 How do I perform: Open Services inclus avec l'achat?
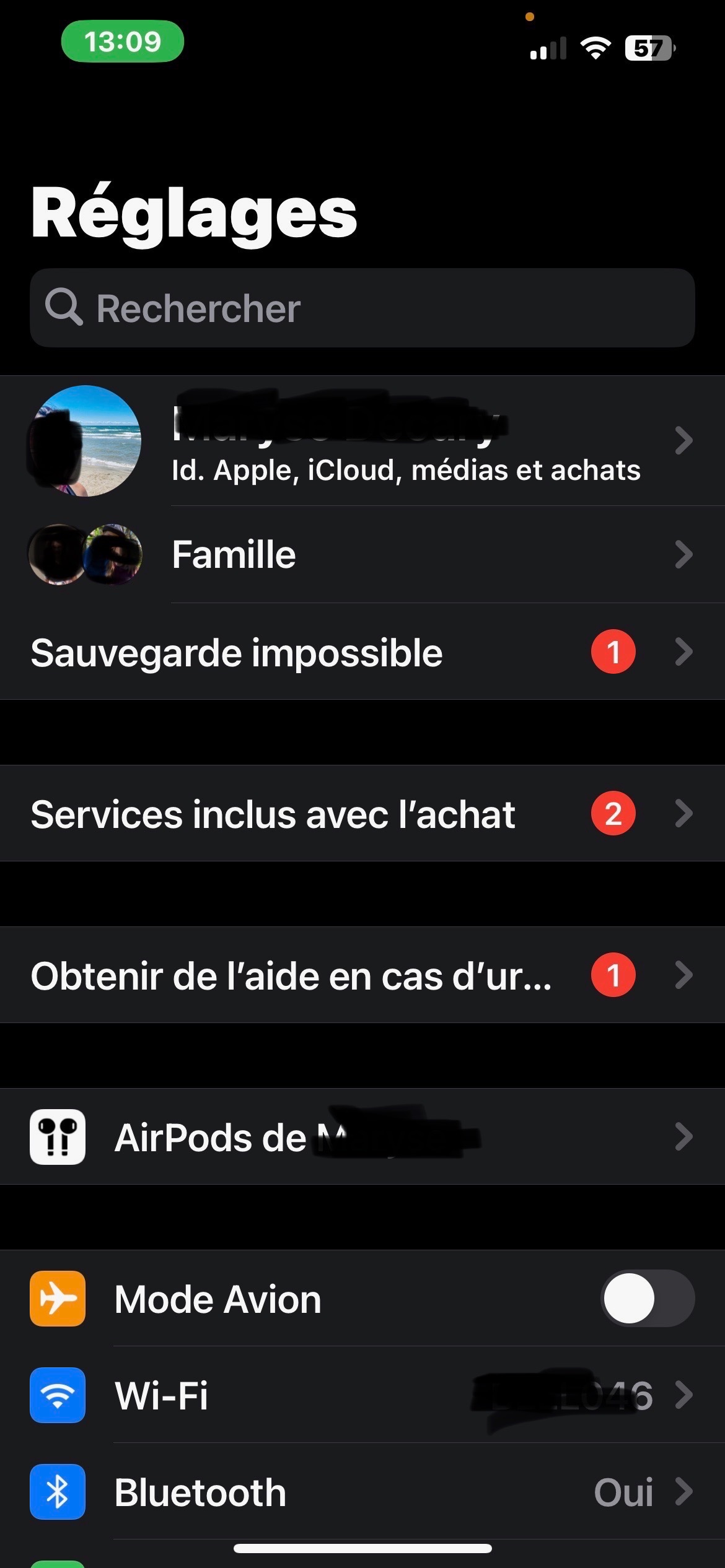[x=362, y=814]
